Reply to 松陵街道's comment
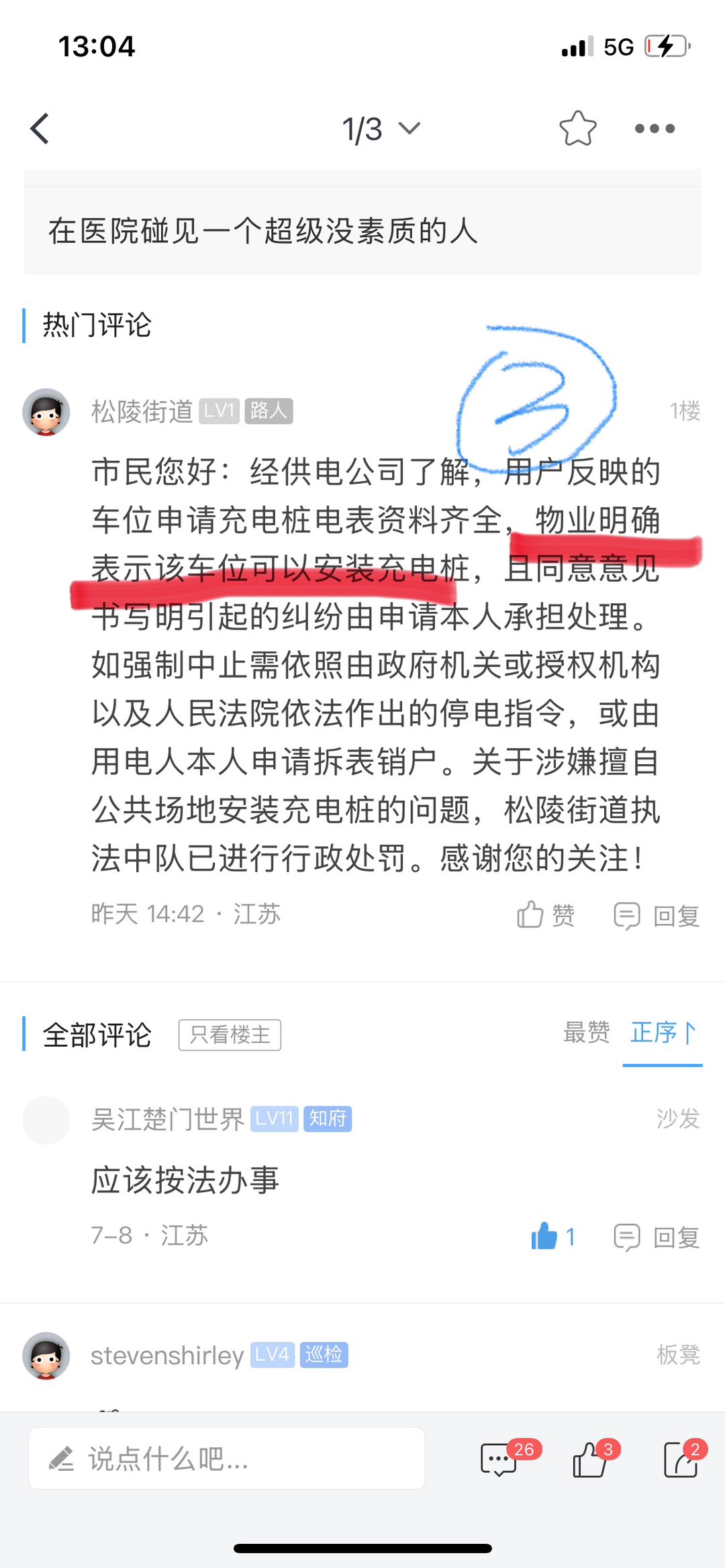Screen dimensions: 725x1568 pyautogui.click(x=657, y=915)
